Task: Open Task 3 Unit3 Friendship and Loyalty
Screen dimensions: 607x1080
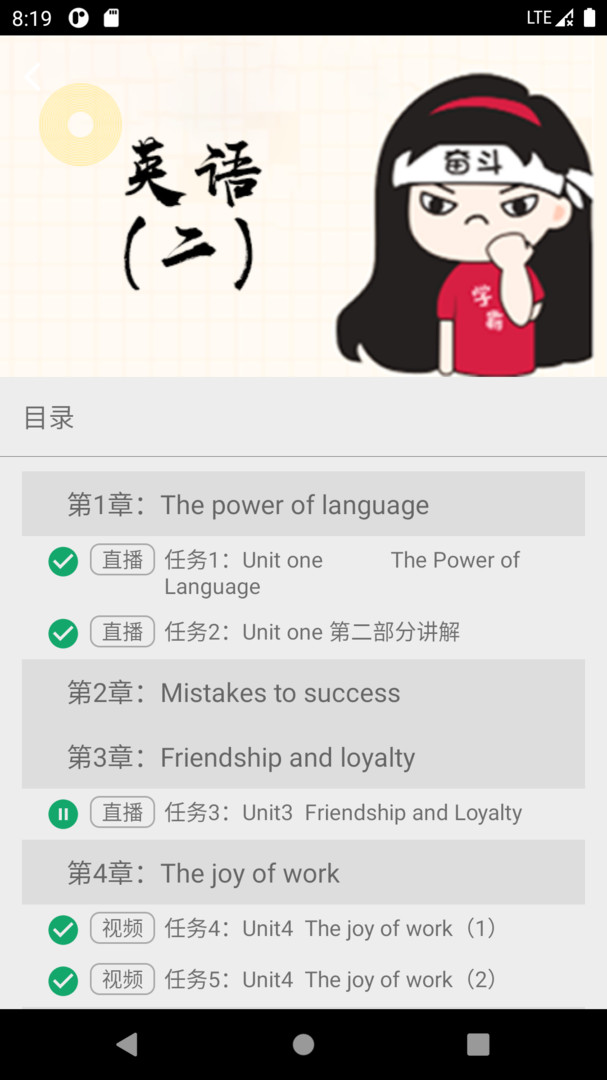Action: coord(303,813)
